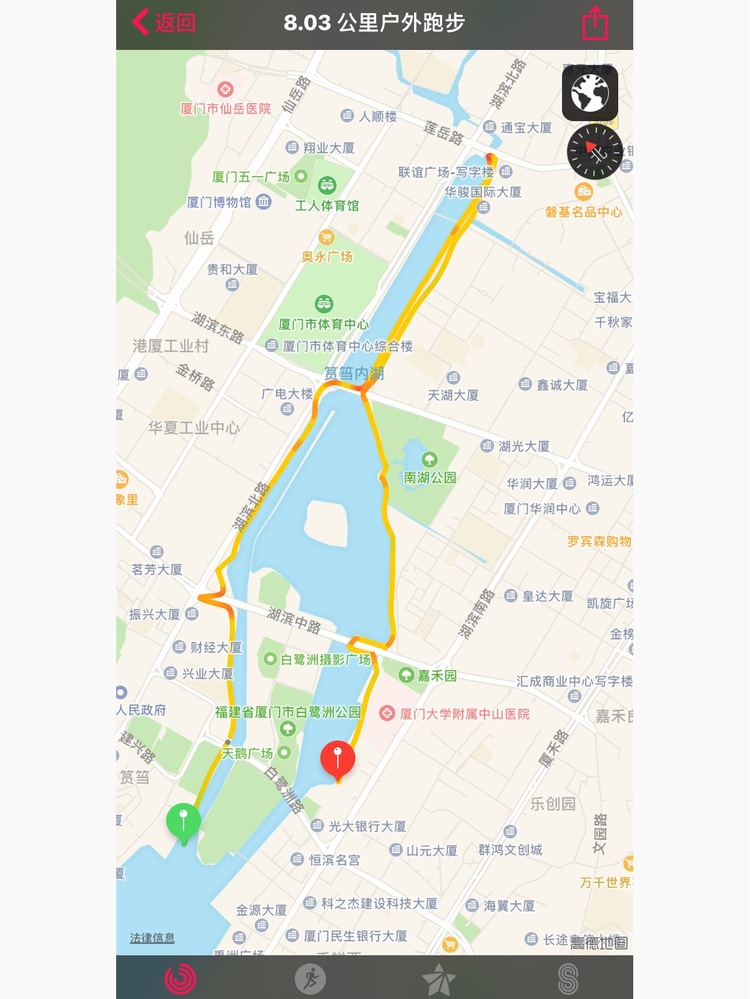
Task: Switch to the Workouts runner tab
Action: point(310,979)
